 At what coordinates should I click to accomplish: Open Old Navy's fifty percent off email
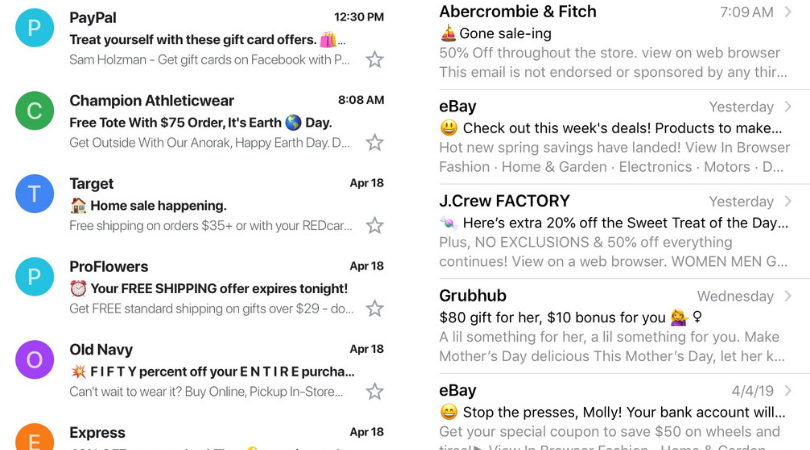(199, 370)
